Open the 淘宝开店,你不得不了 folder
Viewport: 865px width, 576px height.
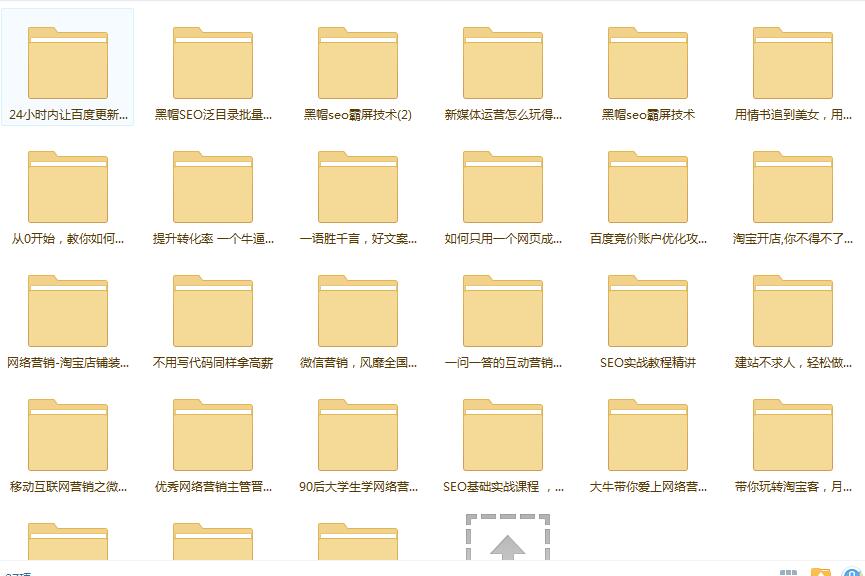coord(793,187)
